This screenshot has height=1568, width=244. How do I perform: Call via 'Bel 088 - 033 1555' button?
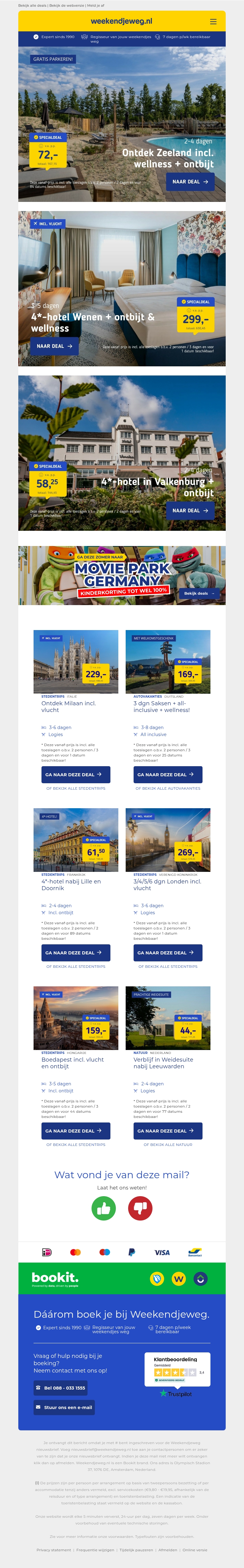tap(60, 1388)
